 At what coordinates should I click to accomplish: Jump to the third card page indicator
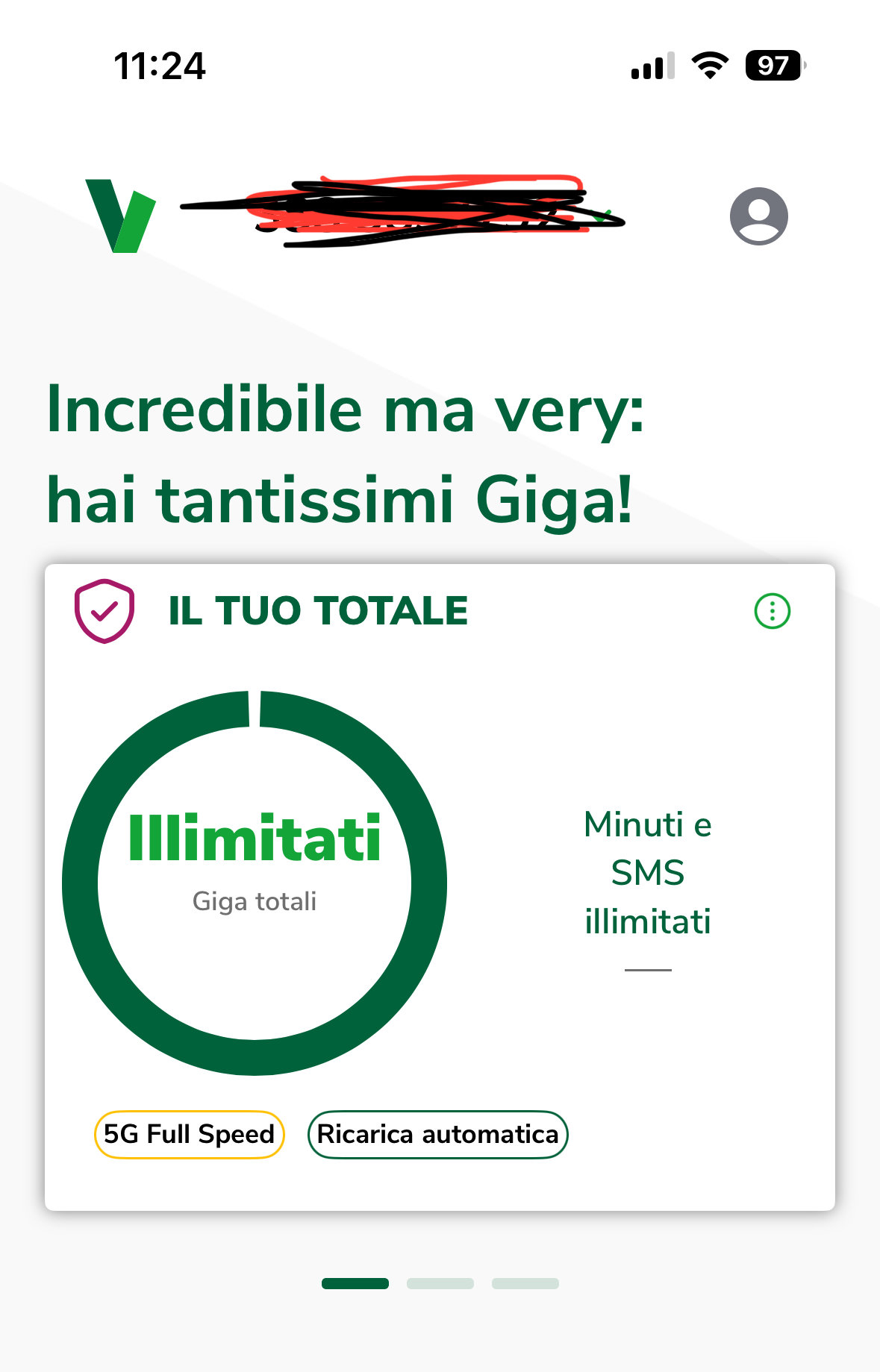tap(525, 1283)
